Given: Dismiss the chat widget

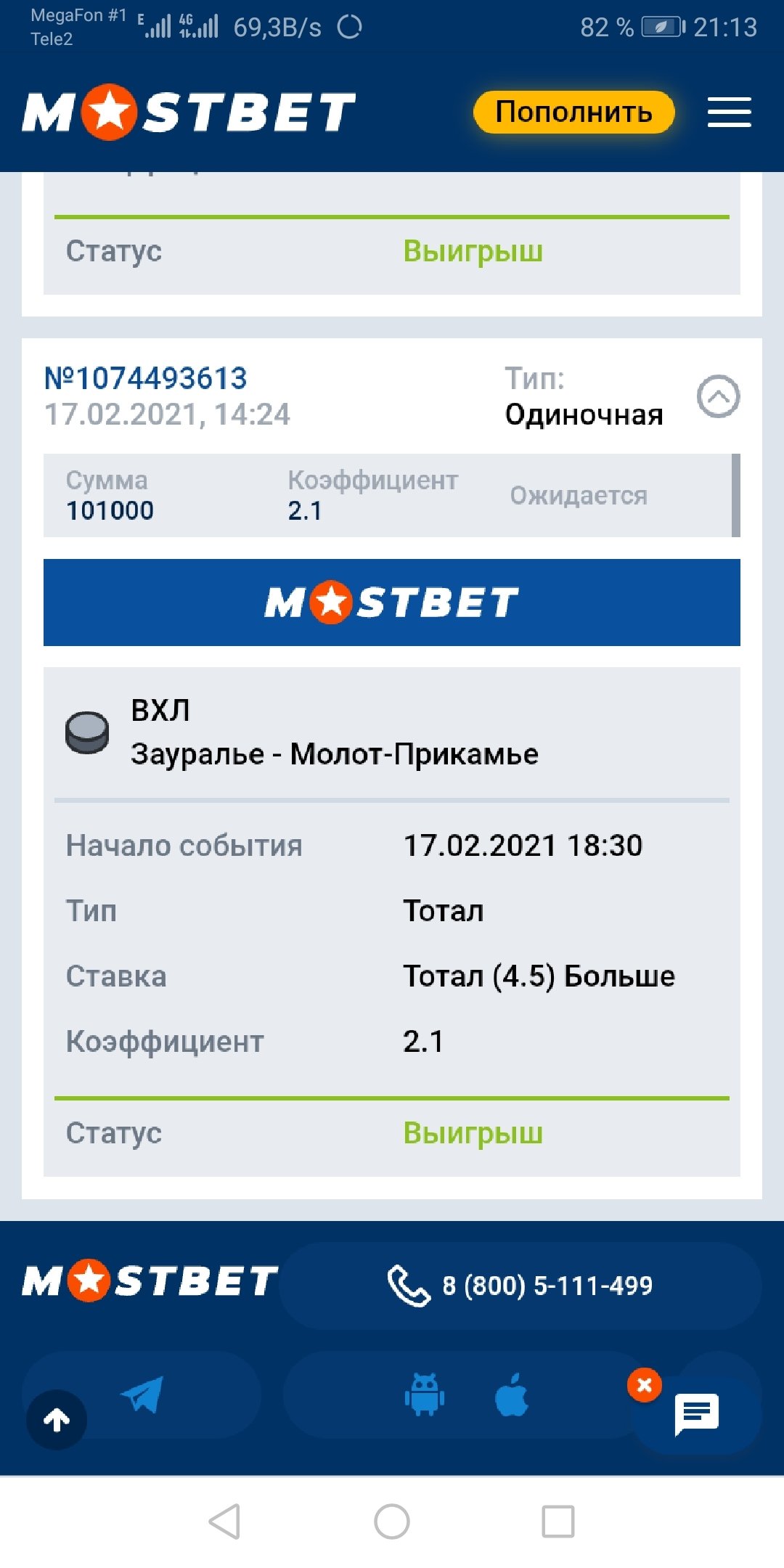Looking at the screenshot, I should click(x=645, y=1385).
